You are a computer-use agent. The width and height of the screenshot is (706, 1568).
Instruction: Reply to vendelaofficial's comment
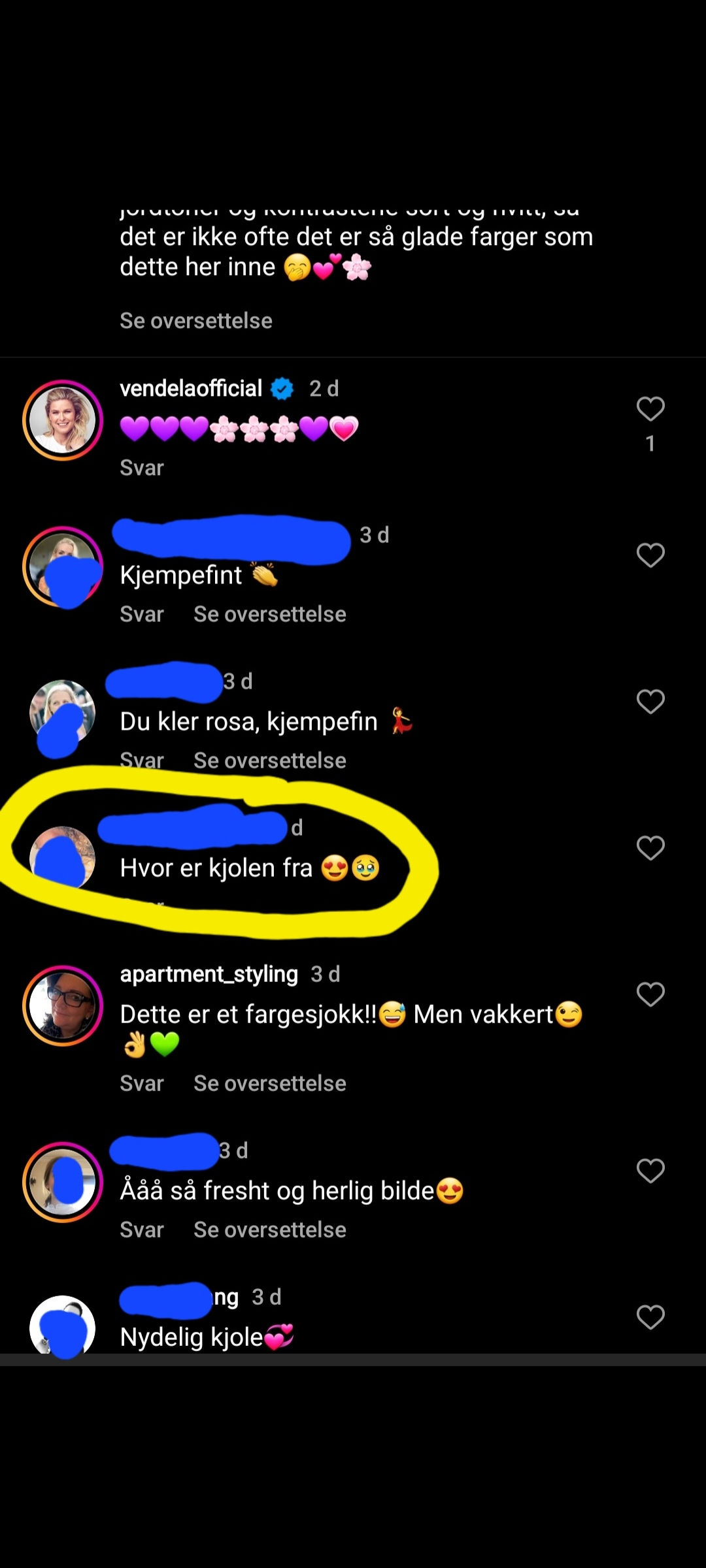tap(142, 468)
